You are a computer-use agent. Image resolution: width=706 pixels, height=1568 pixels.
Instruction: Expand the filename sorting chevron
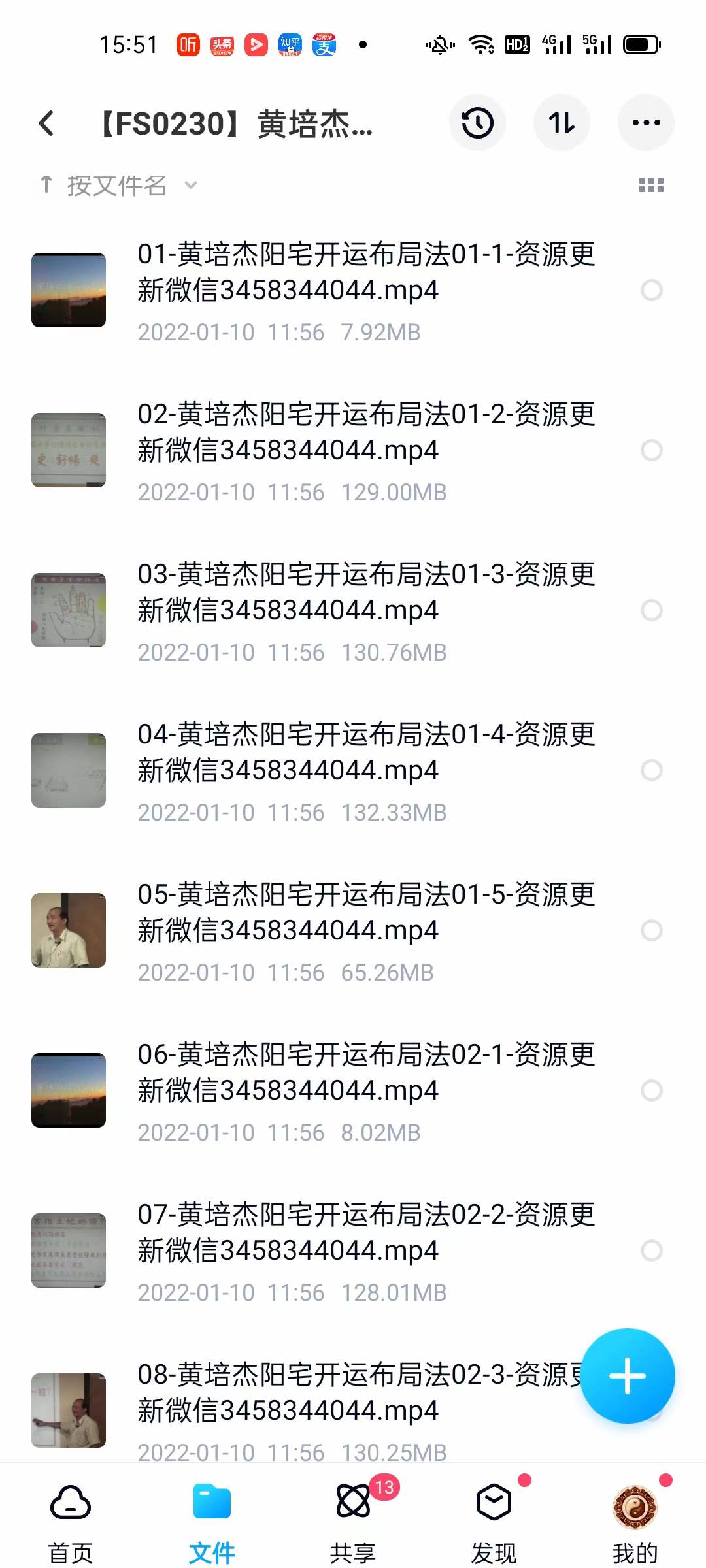pos(190,186)
